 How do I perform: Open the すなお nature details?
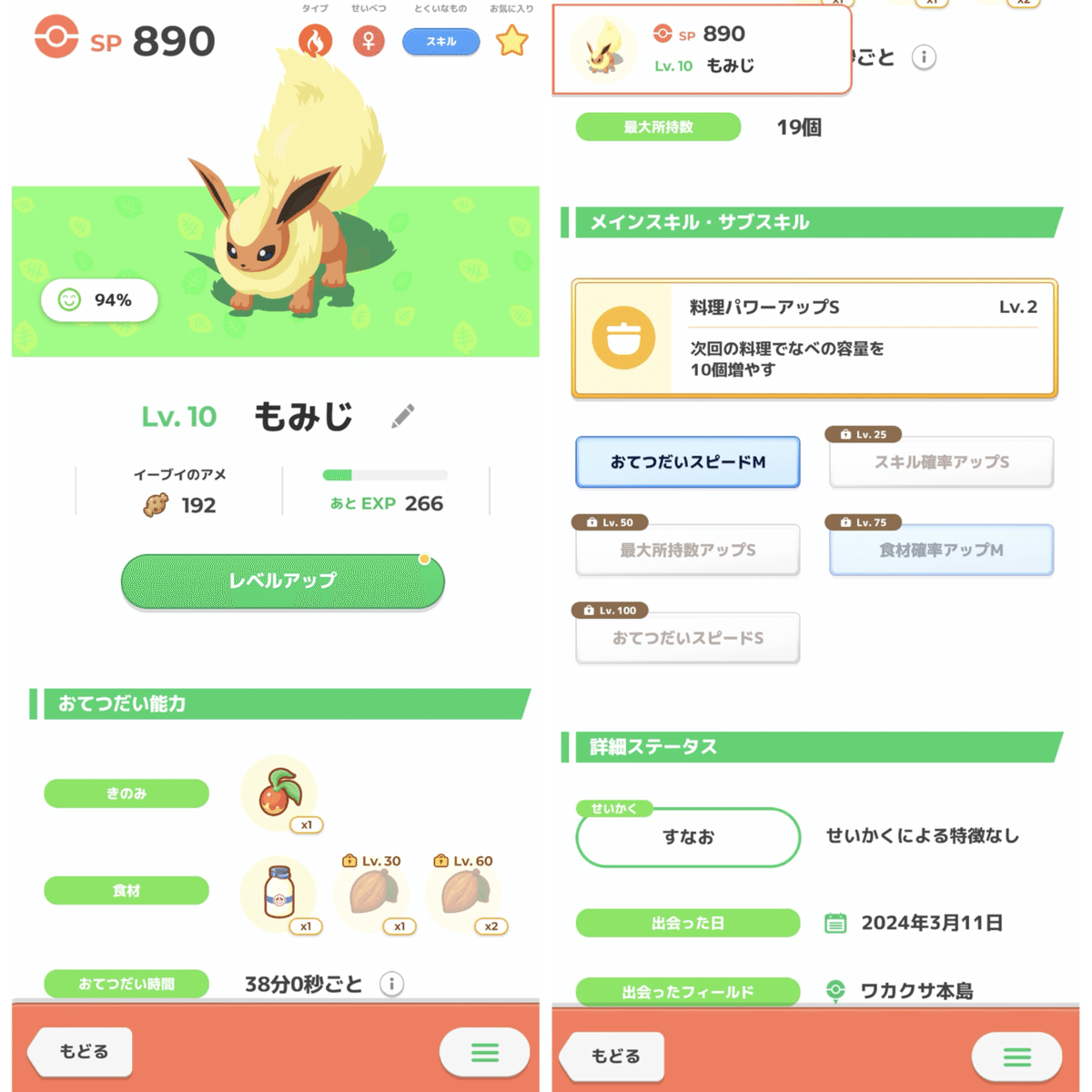[688, 837]
